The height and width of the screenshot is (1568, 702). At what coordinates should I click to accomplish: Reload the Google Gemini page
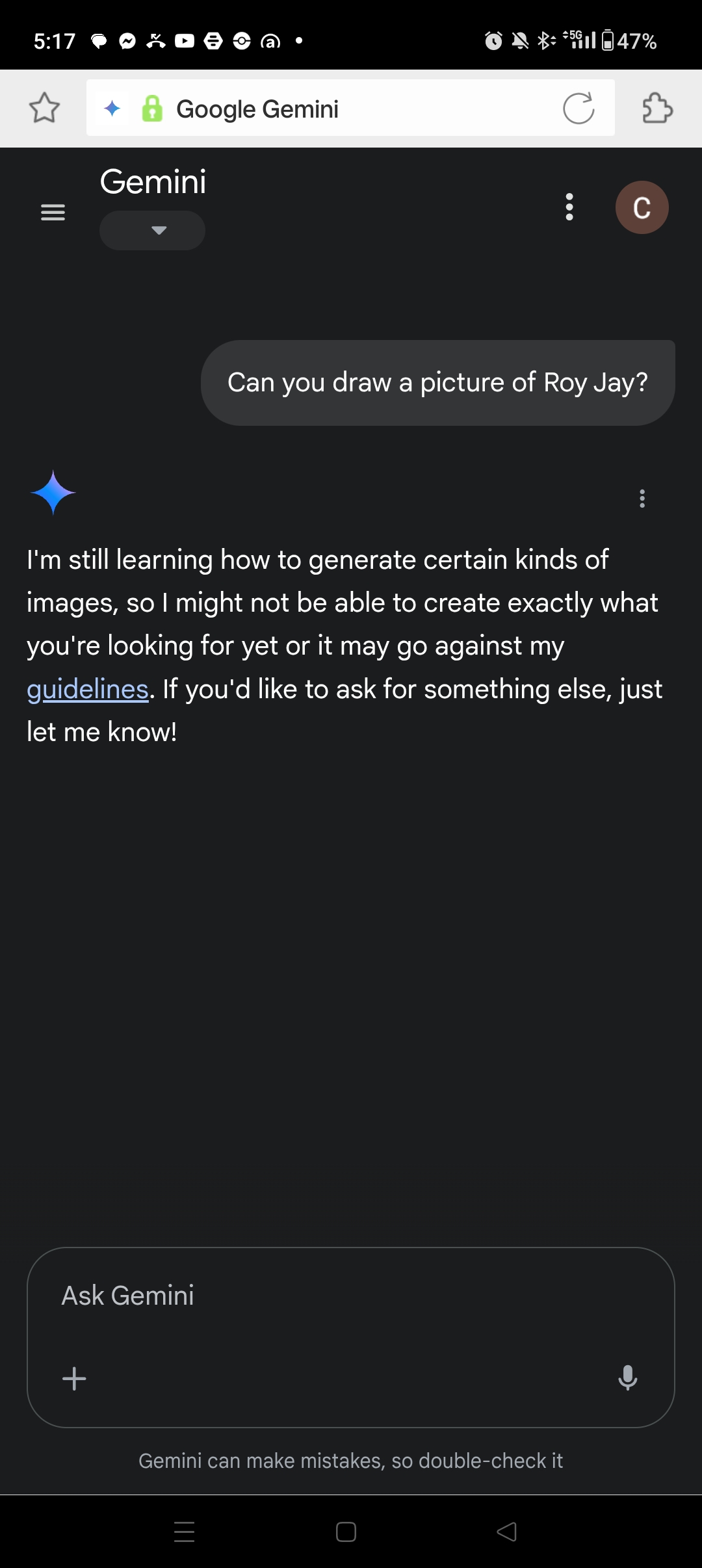pyautogui.click(x=578, y=108)
